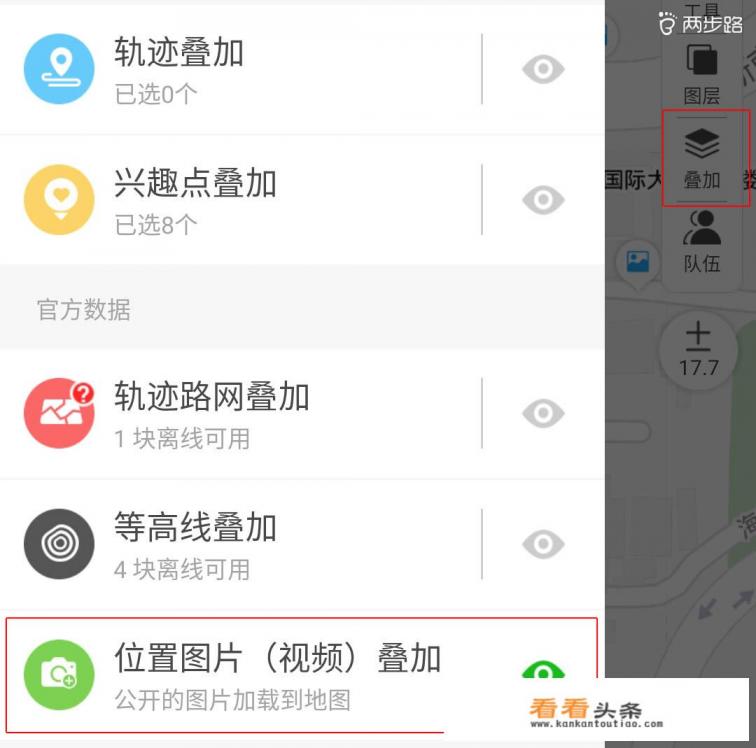Toggle visibility eye for 等高线叠加

543,544
